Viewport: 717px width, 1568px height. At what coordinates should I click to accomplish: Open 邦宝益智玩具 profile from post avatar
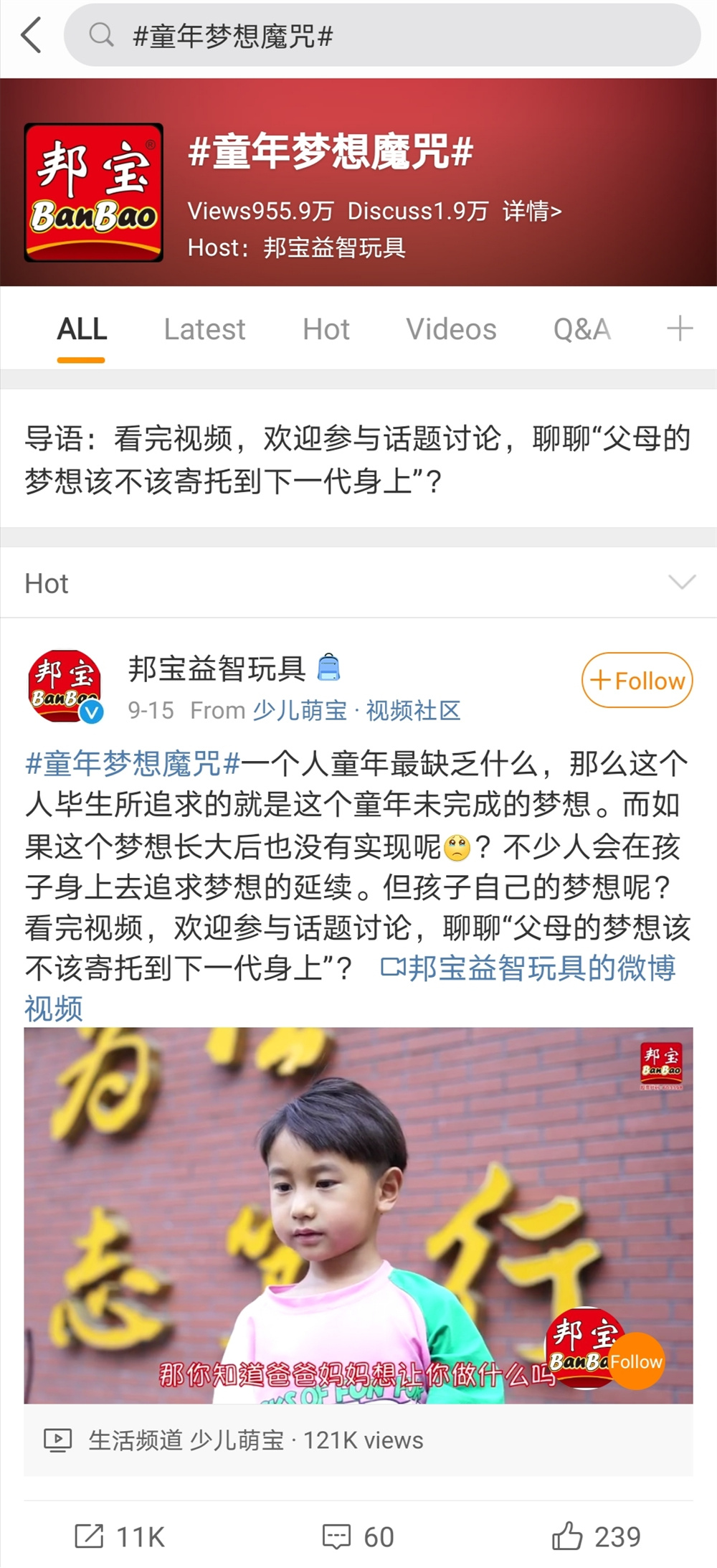(x=65, y=686)
